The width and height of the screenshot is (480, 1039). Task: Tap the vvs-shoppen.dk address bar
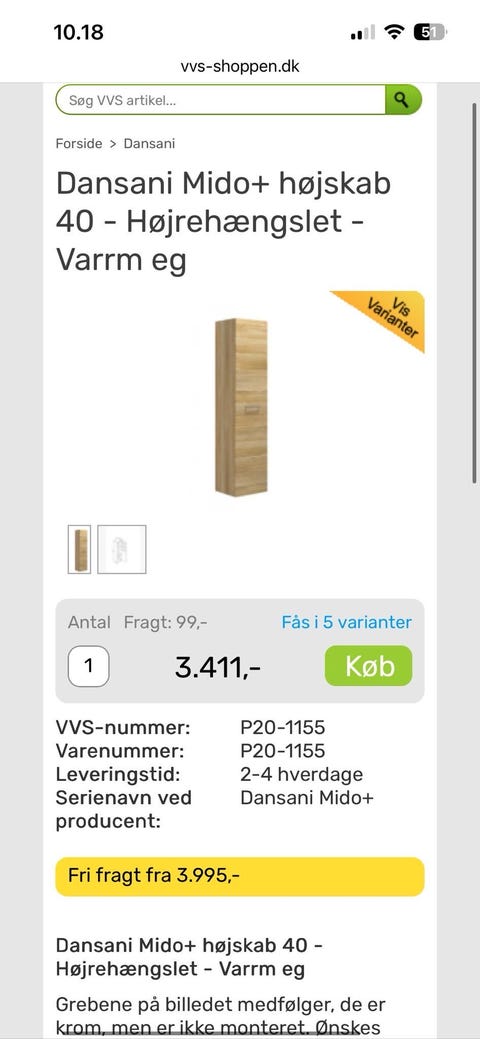(240, 66)
